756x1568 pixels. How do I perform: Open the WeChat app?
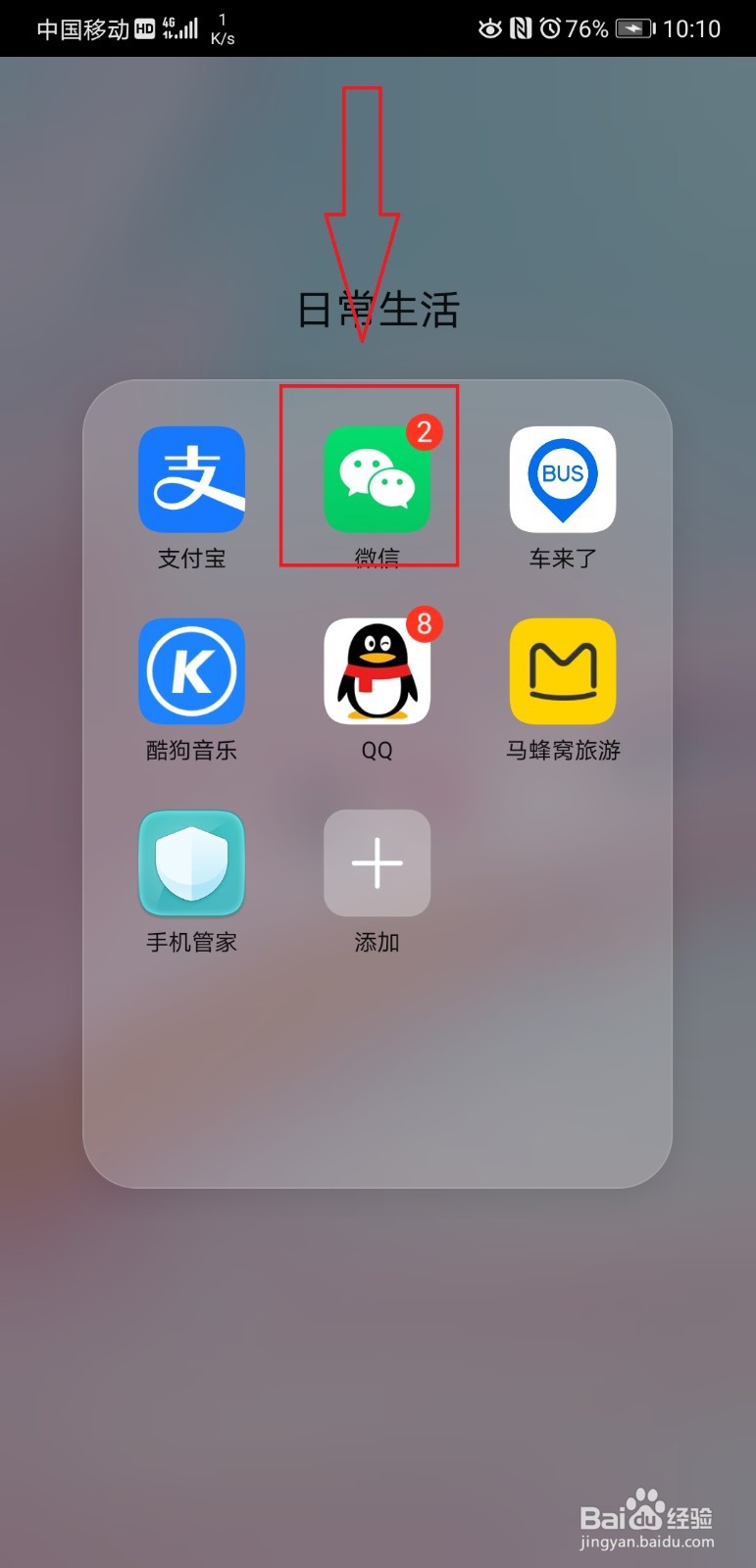point(378,477)
